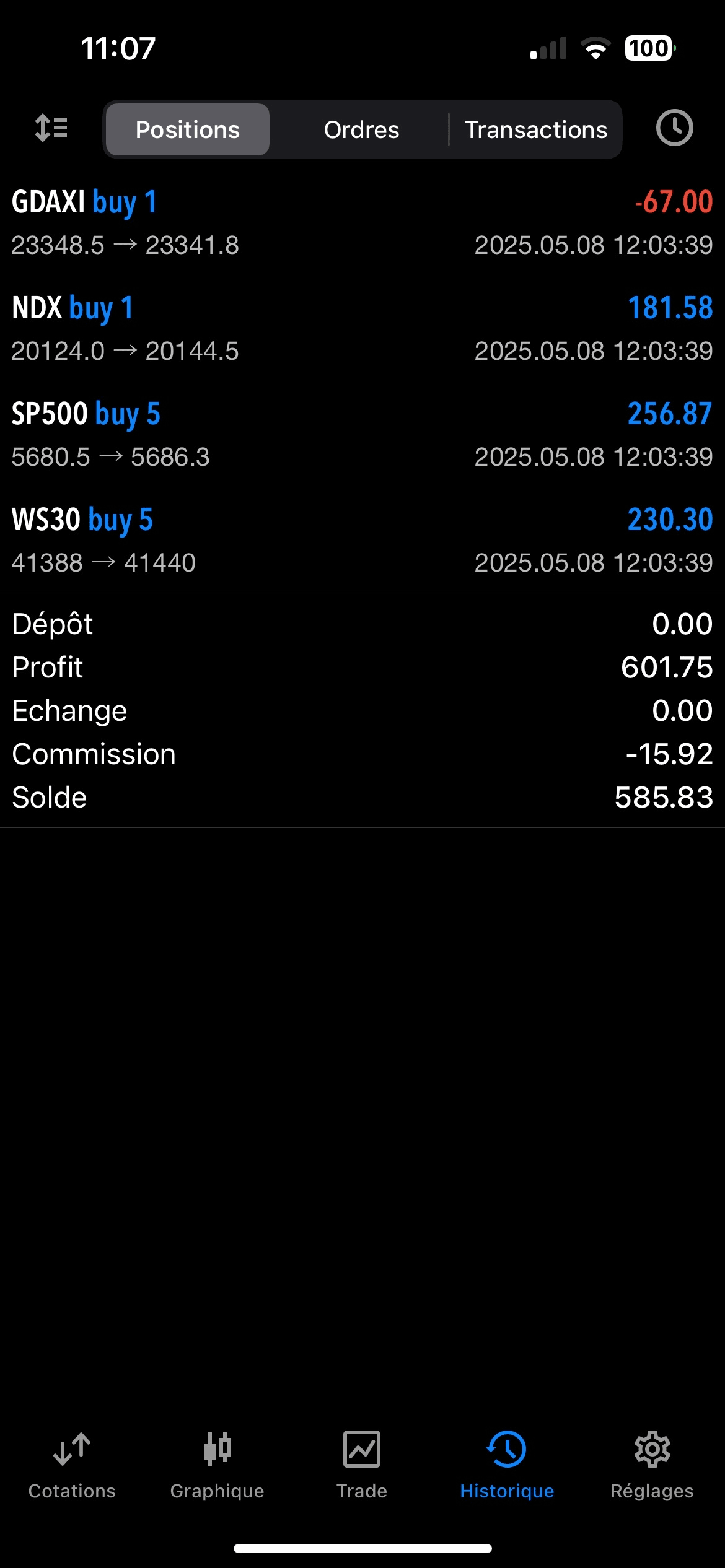The width and height of the screenshot is (725, 1568).
Task: Switch to the Transactions segment
Action: [536, 129]
